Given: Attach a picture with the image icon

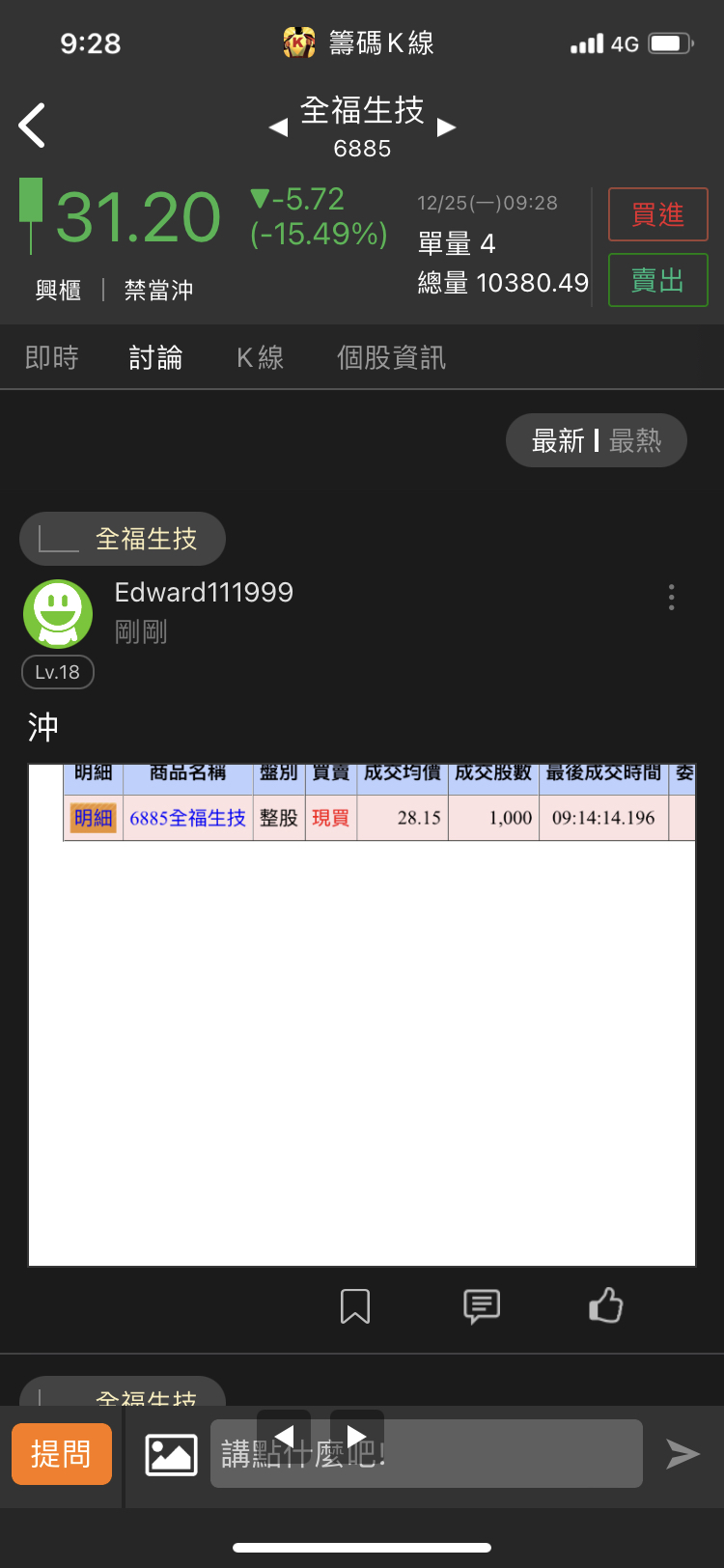Looking at the screenshot, I should click(171, 1454).
